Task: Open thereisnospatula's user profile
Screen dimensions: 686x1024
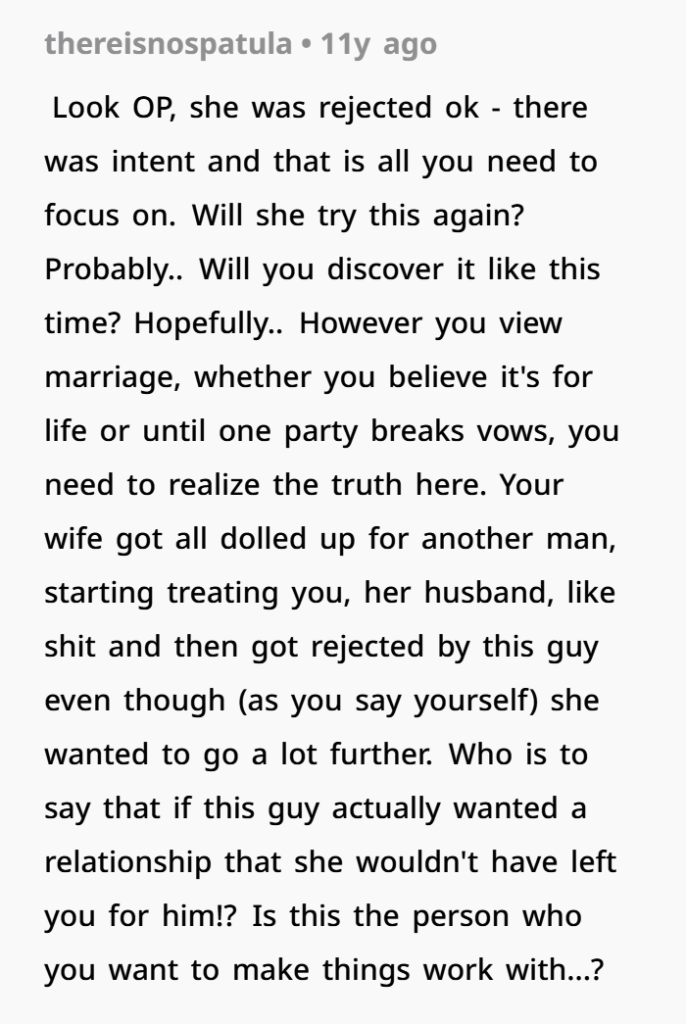Action: point(168,45)
